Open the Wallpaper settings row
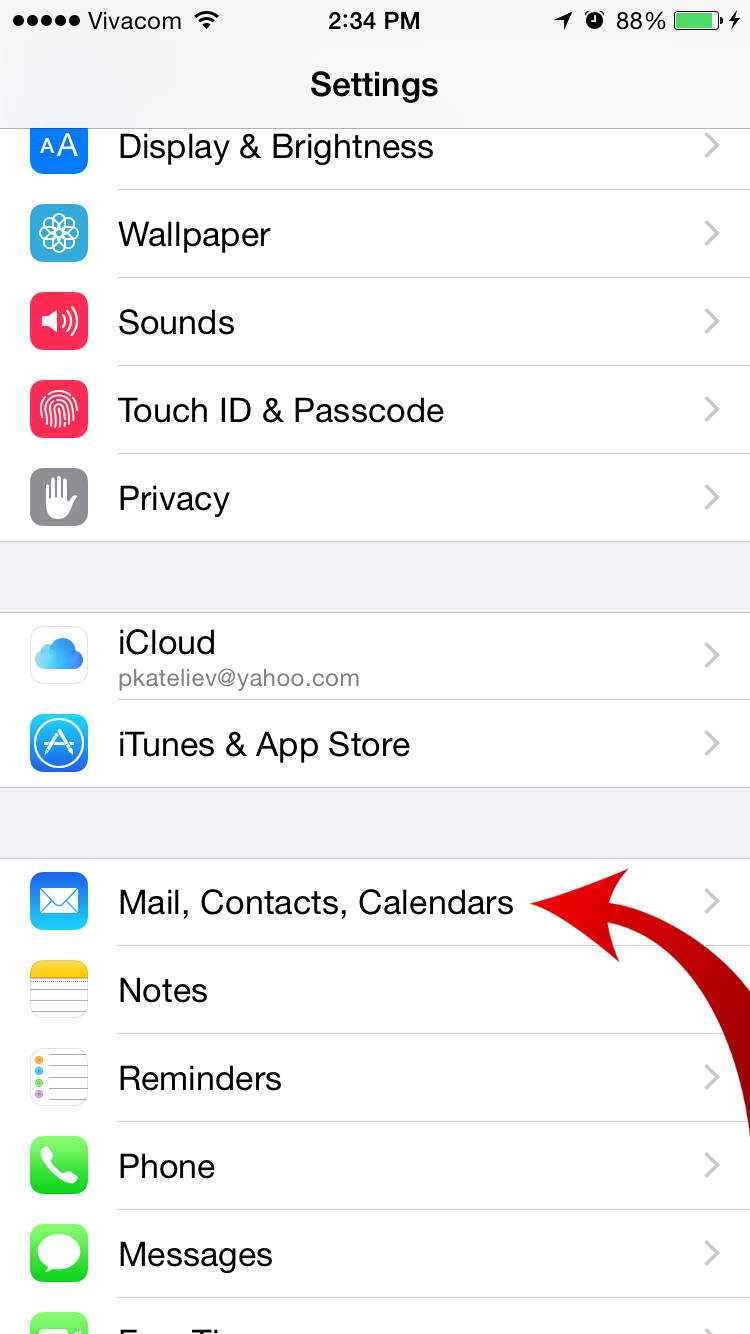The image size is (750, 1334). coord(375,234)
